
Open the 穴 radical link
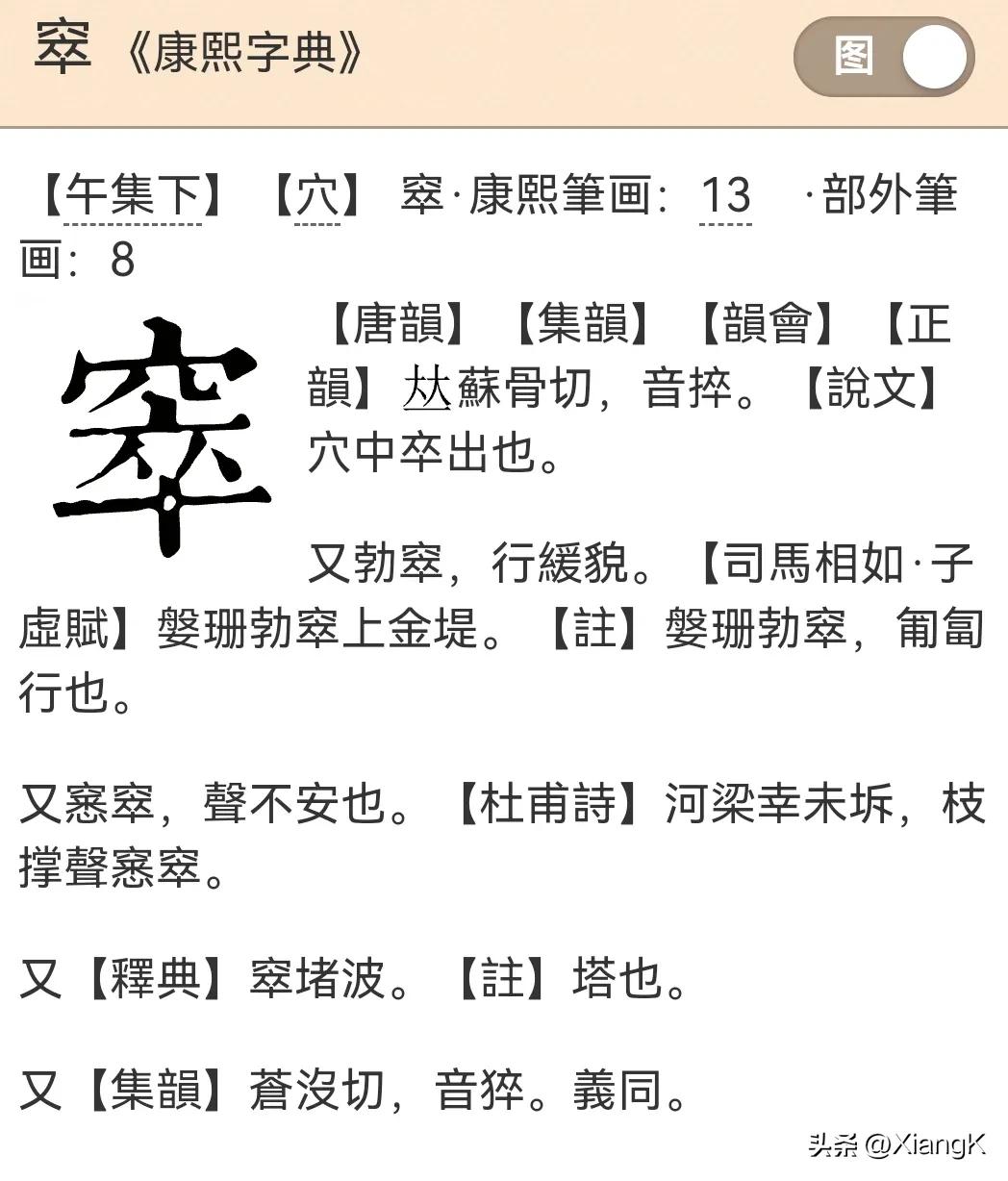(x=317, y=197)
